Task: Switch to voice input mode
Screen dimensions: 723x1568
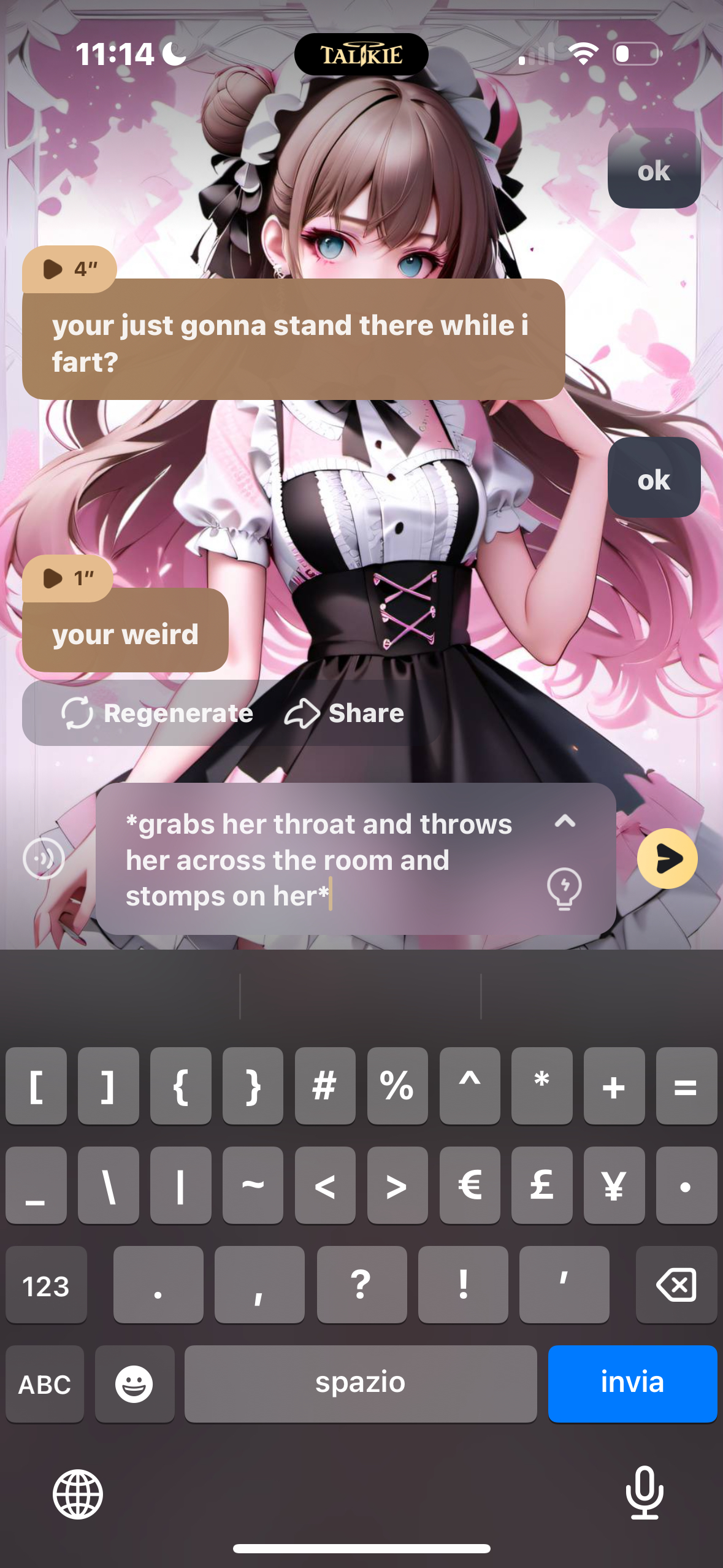Action: [44, 858]
